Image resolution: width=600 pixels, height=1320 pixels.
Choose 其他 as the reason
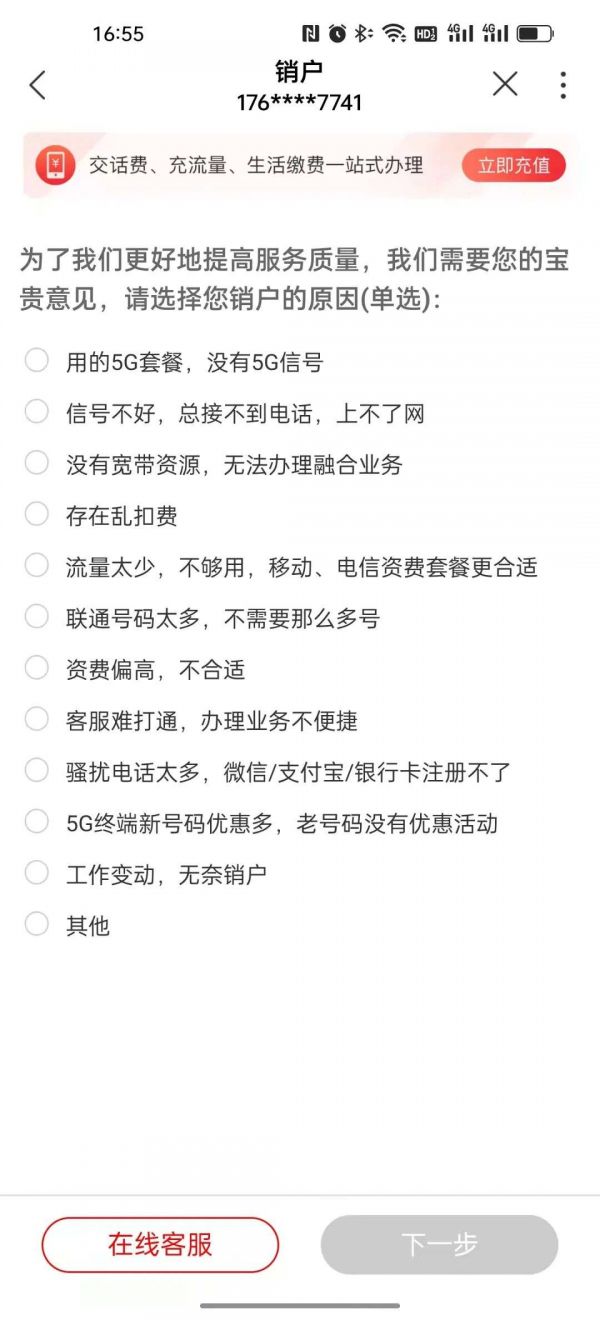[37, 925]
